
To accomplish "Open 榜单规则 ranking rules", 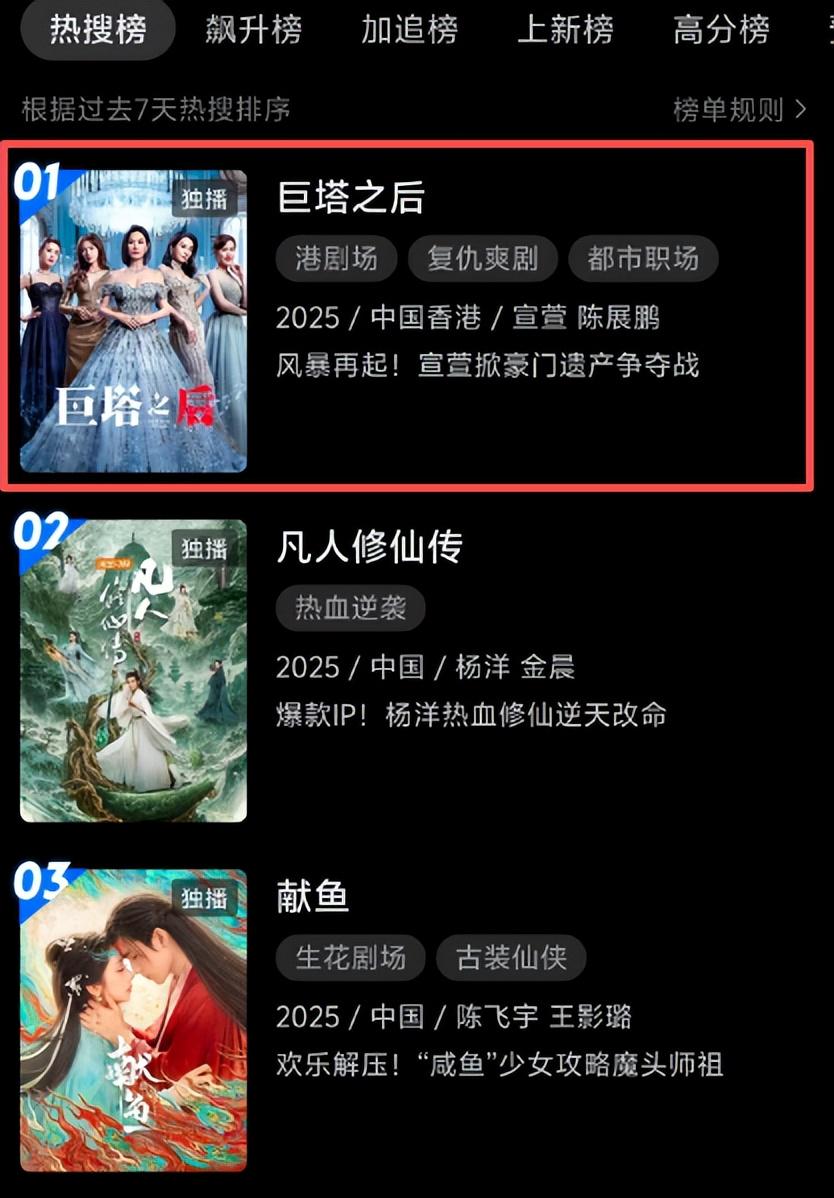I will [x=739, y=109].
